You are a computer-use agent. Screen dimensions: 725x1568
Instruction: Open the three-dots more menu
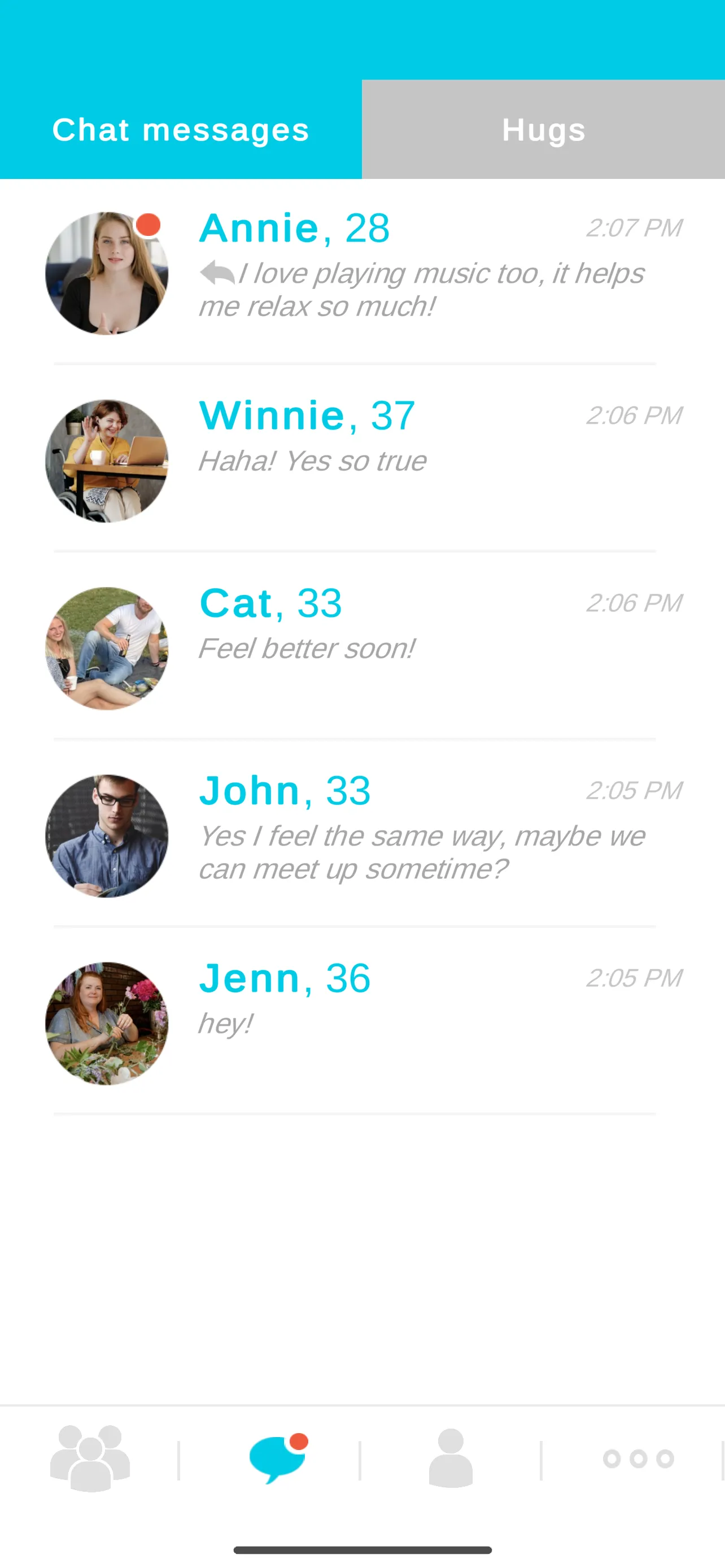coord(638,1458)
